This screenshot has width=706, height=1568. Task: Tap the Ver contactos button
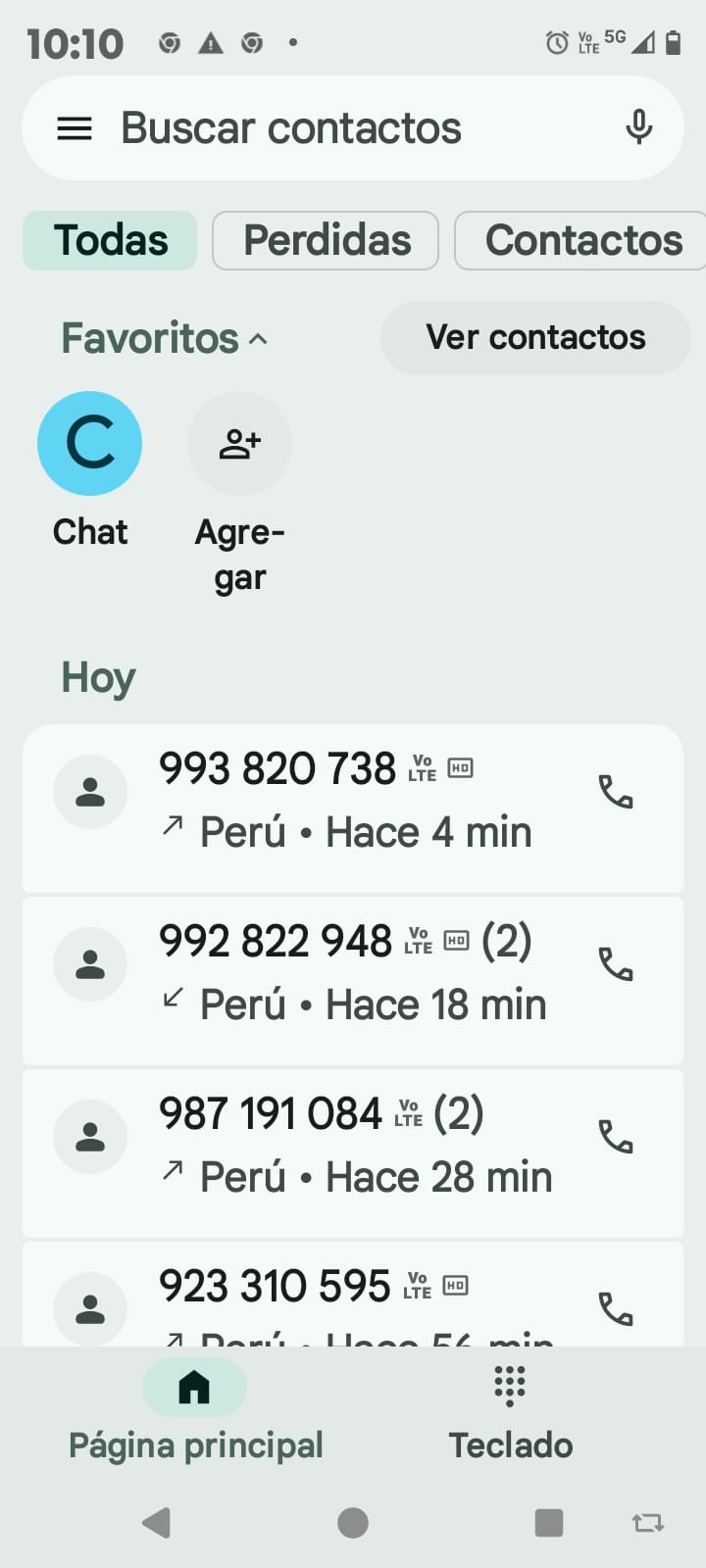(535, 337)
